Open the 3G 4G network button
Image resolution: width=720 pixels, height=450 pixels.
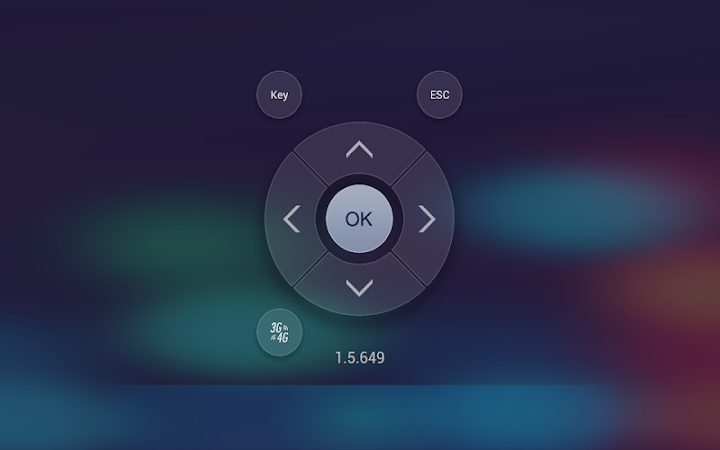279,332
